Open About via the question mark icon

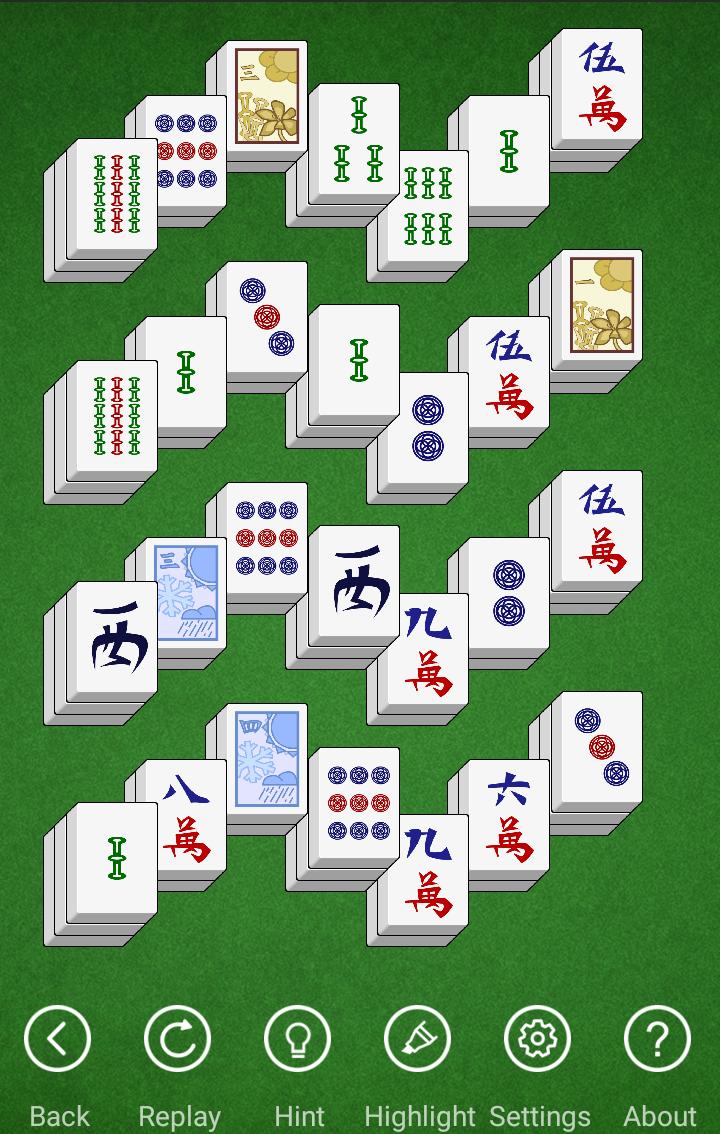[658, 1038]
